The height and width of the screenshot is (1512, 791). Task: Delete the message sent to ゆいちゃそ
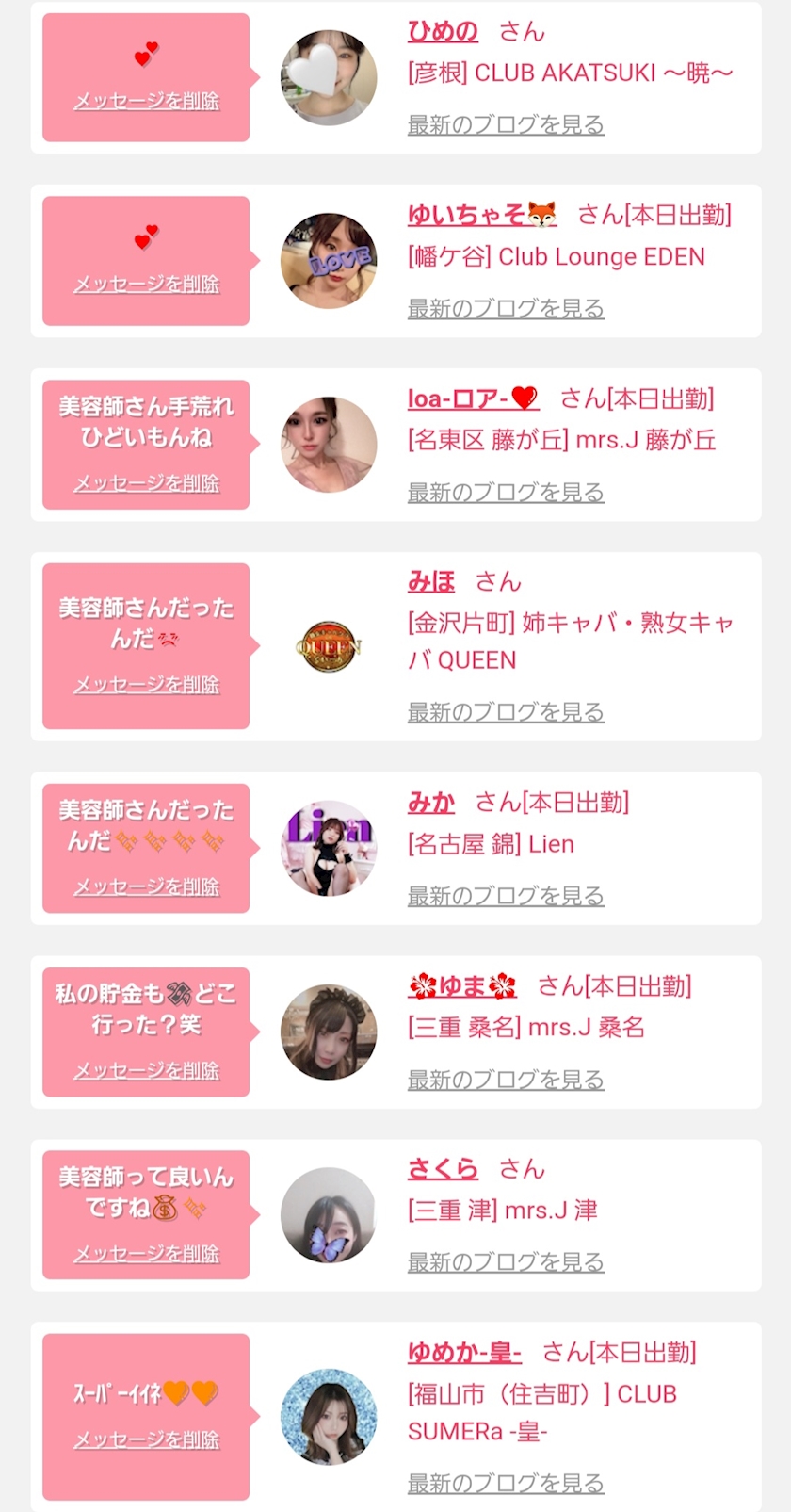coord(146,284)
